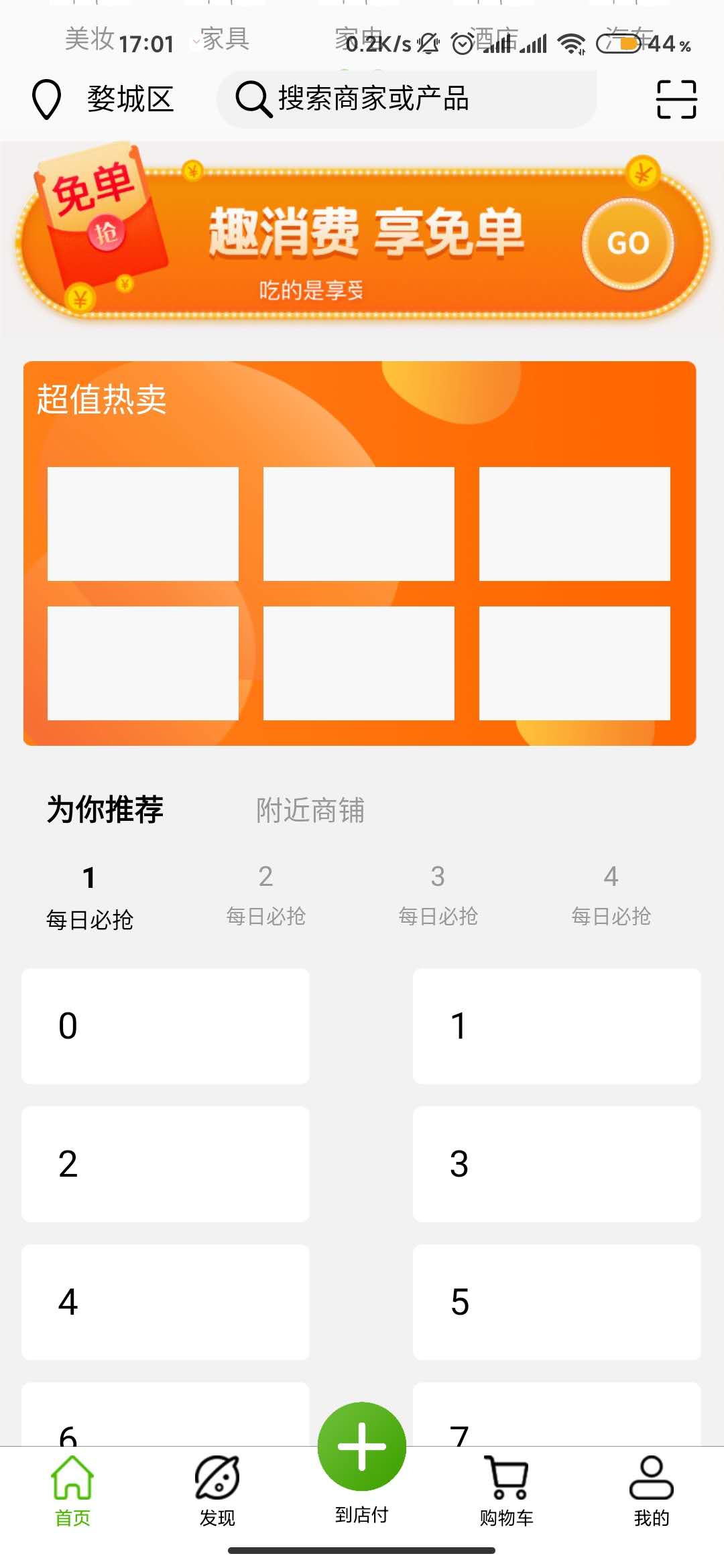Switch to the 我的 tab
The width and height of the screenshot is (724, 1568).
tap(651, 1489)
